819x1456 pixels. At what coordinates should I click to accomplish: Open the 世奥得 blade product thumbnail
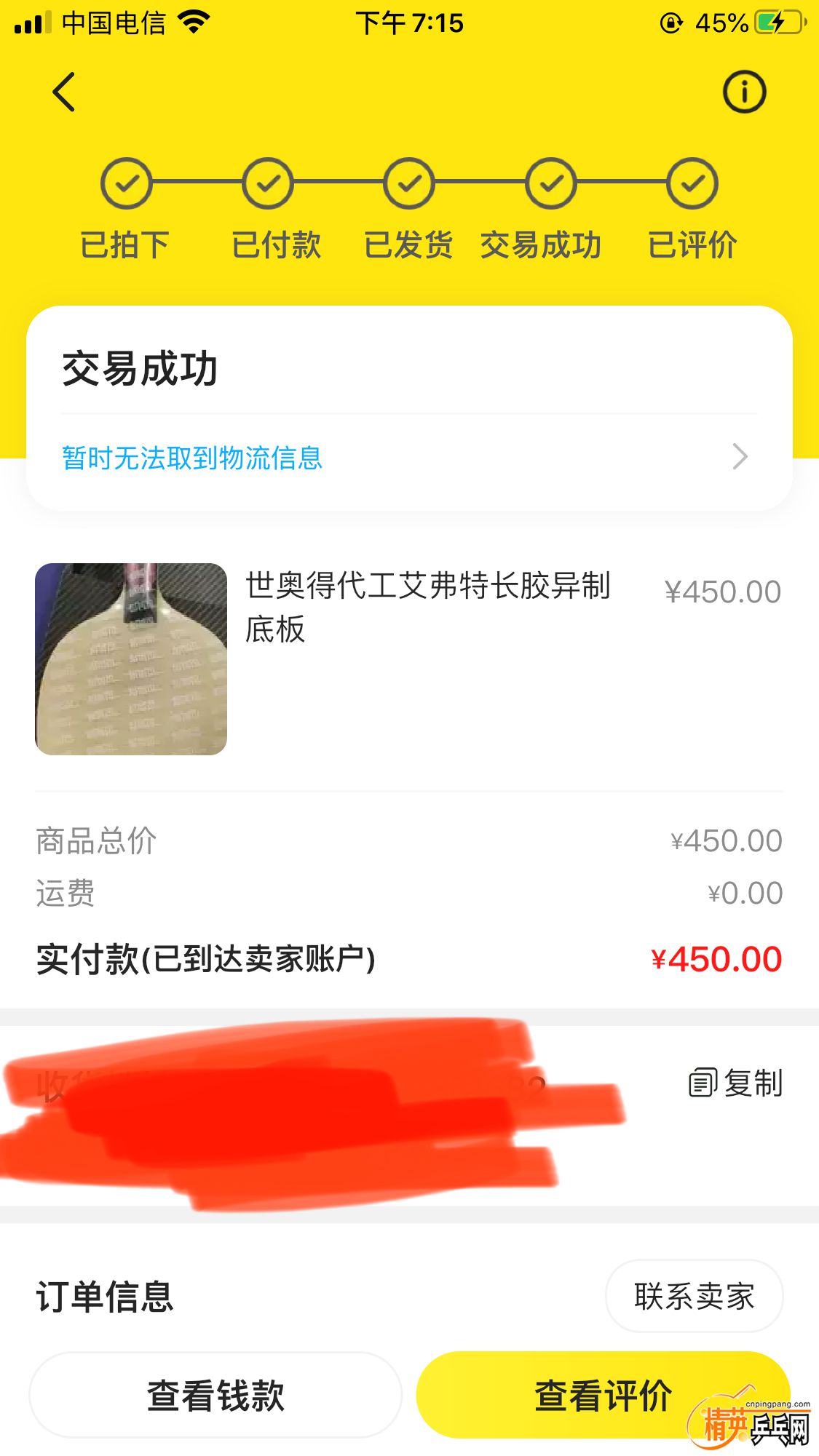point(131,659)
